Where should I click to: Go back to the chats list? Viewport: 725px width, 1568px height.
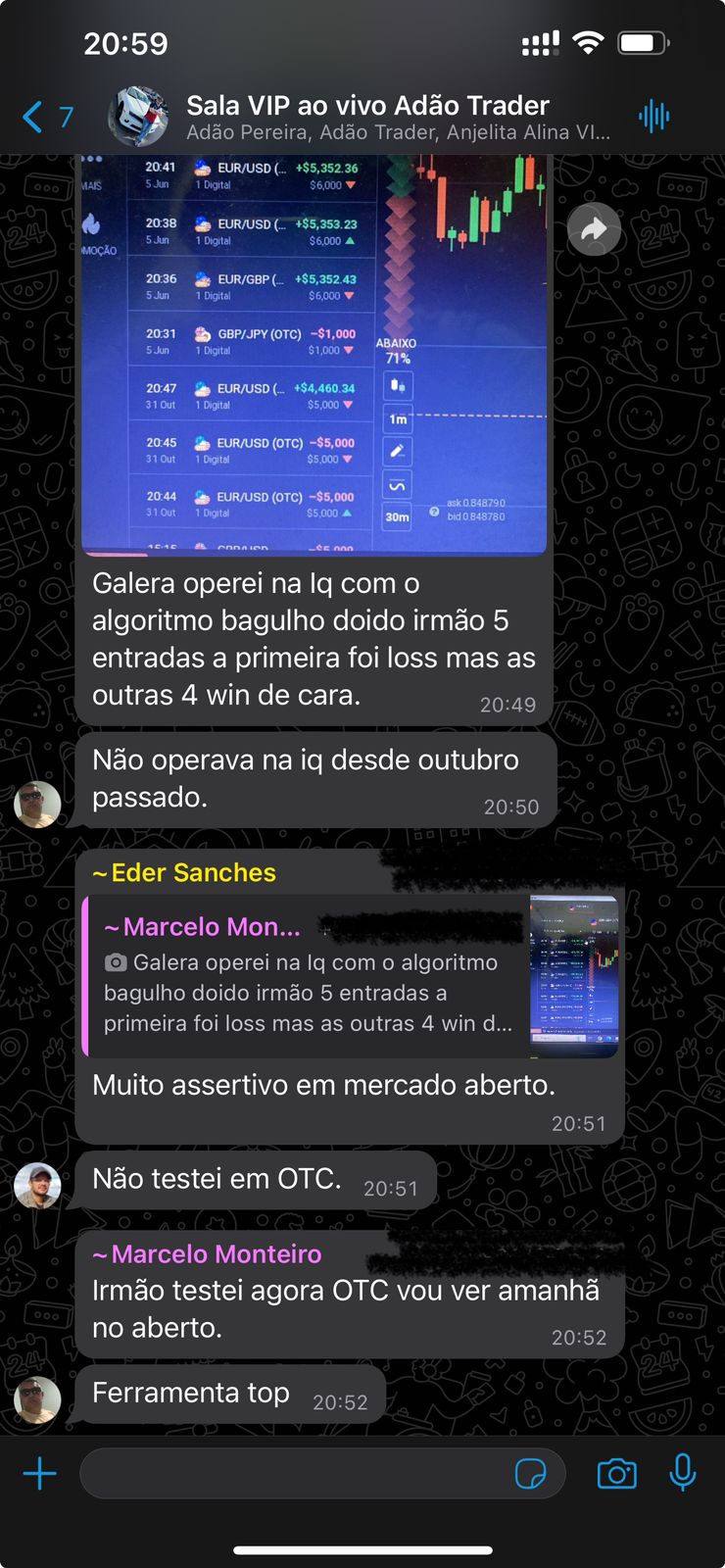click(46, 118)
